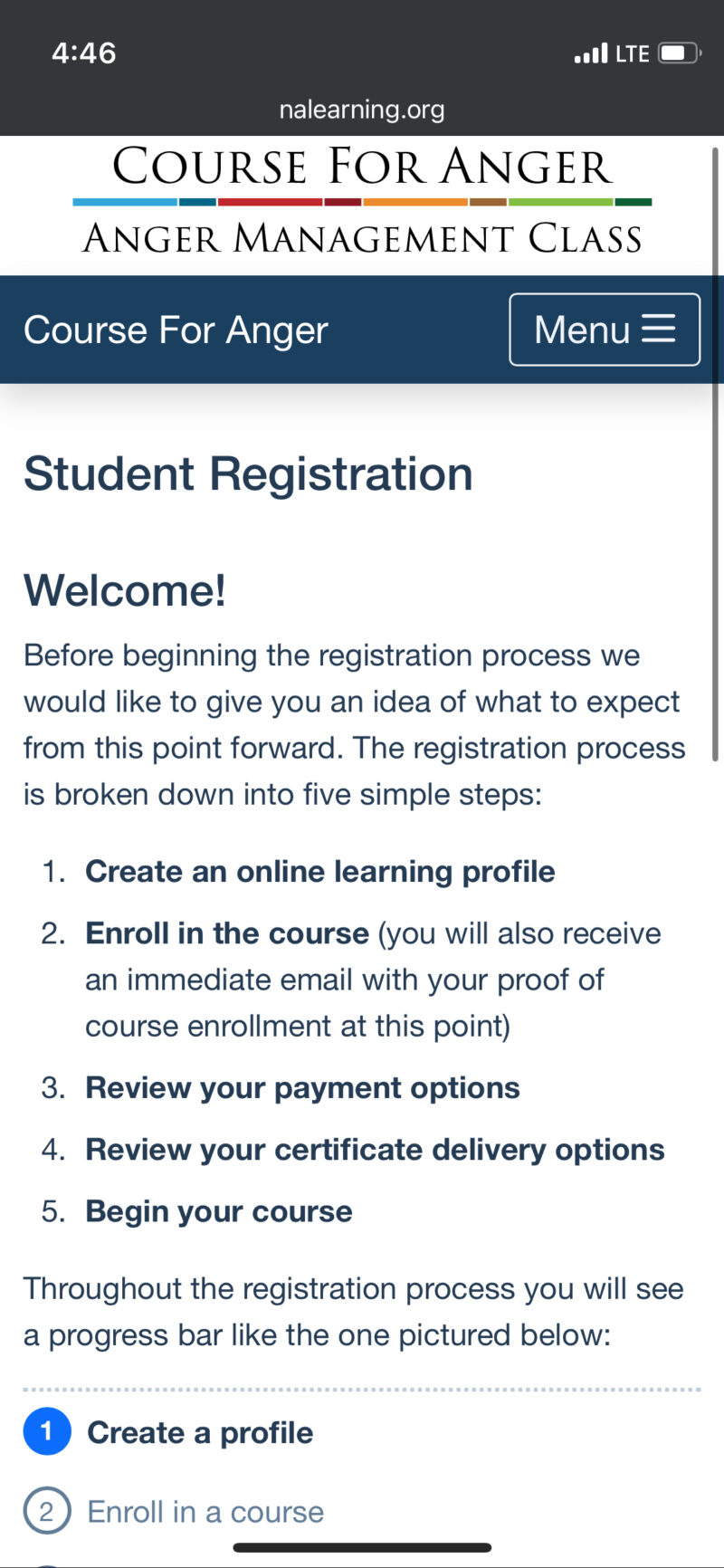Tap the Course For Anger navbar title link

176,330
